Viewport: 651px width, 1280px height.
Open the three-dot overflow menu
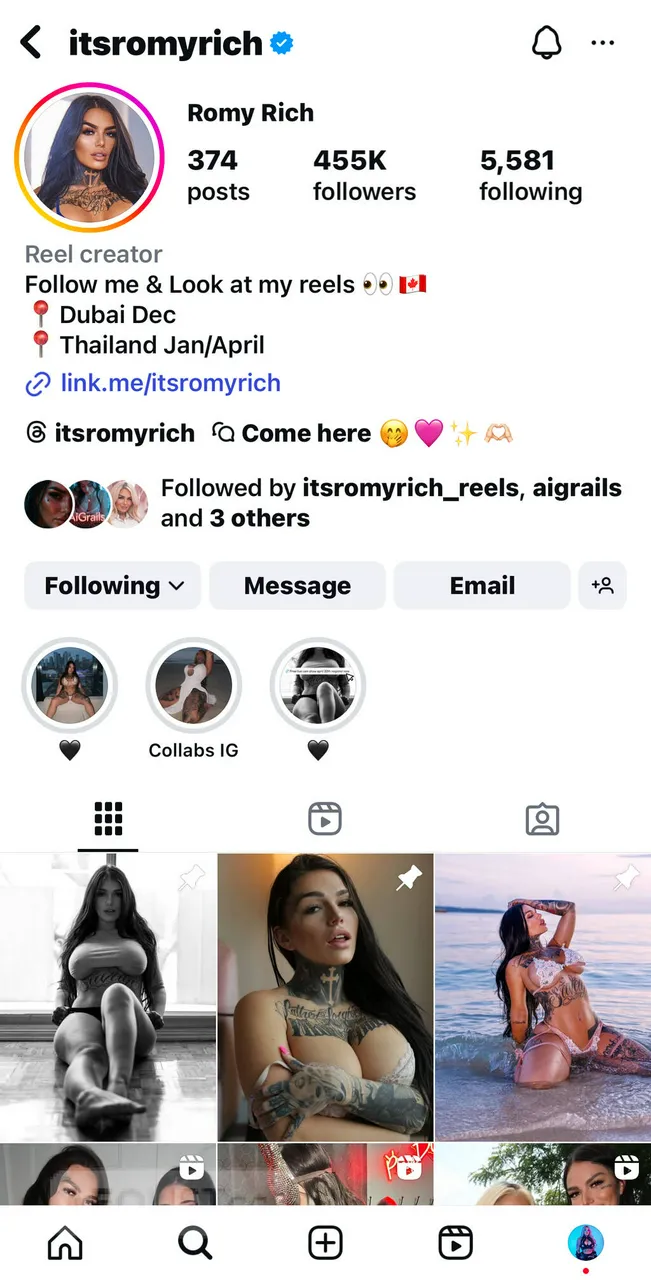[x=603, y=43]
